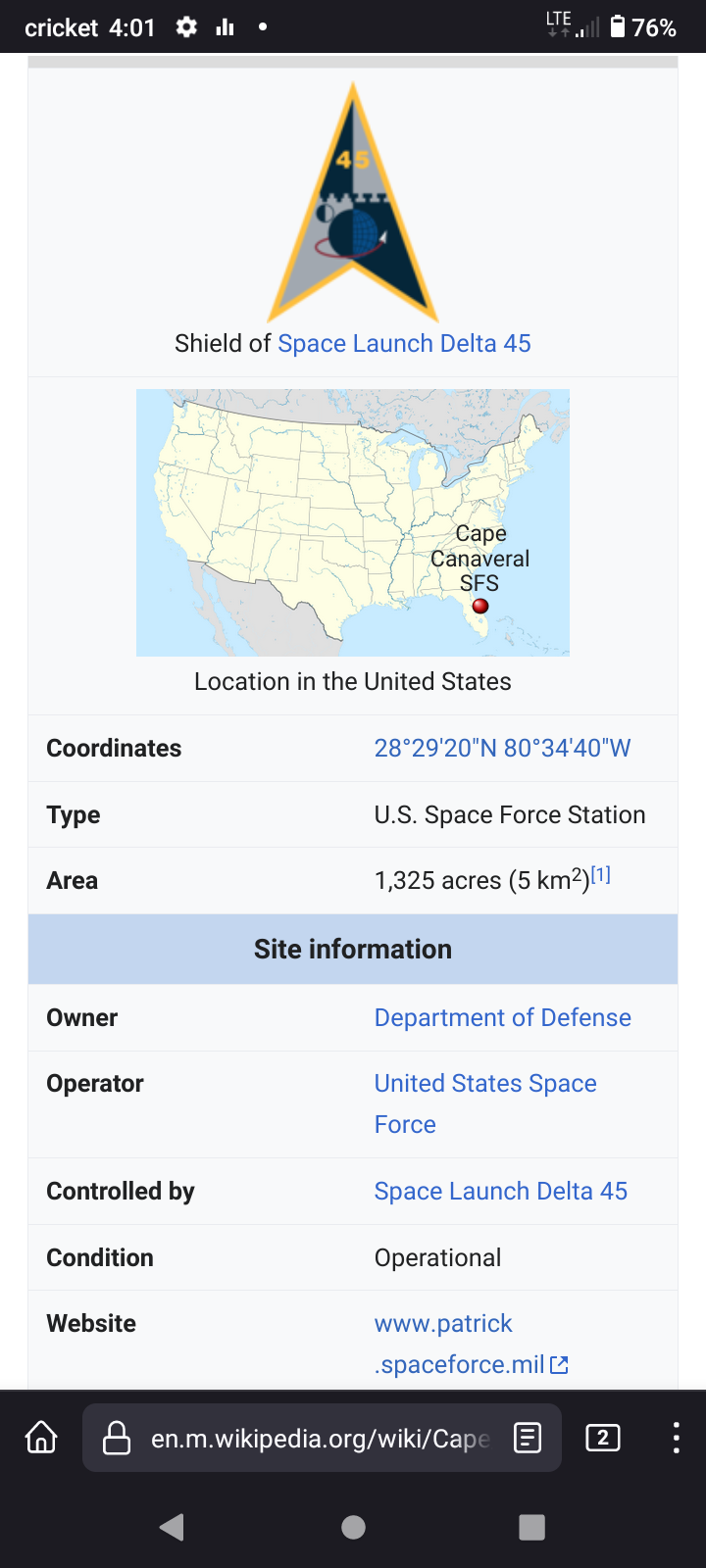Open the Space Launch Delta 45 shield caption link

click(x=404, y=344)
